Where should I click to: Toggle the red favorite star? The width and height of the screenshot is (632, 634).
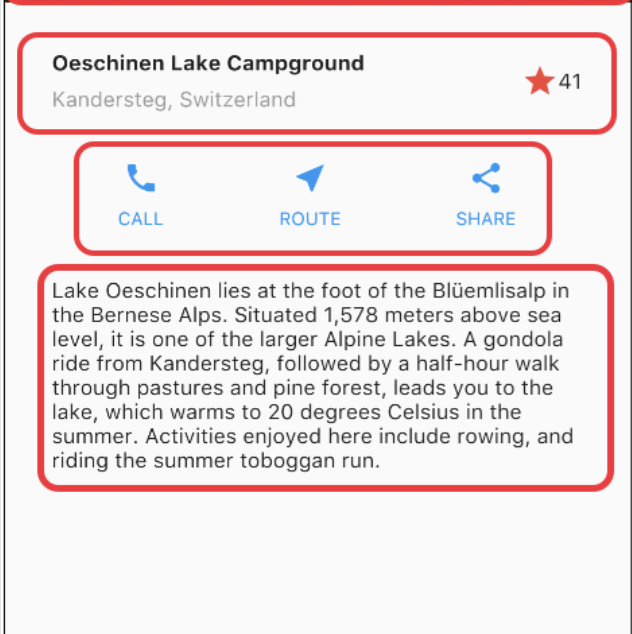pyautogui.click(x=540, y=82)
